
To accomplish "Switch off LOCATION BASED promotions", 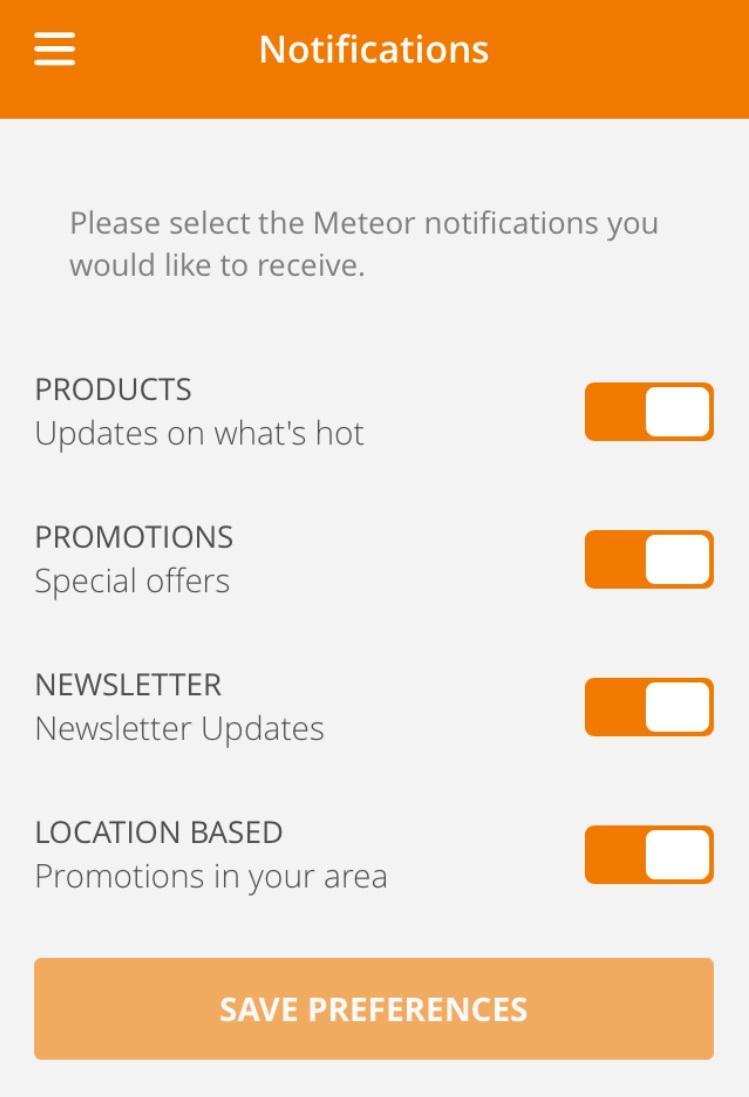I will click(x=648, y=855).
